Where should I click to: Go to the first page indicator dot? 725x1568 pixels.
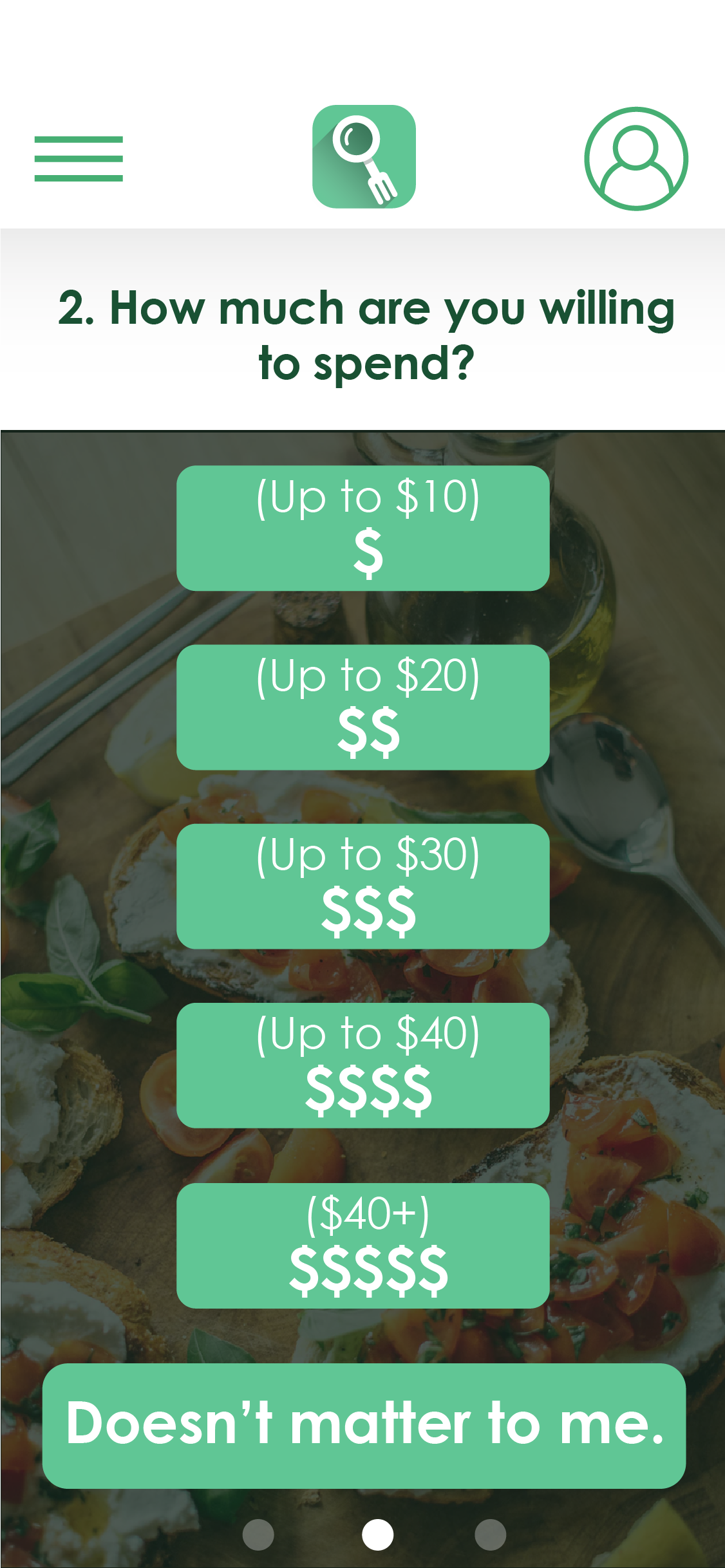click(258, 1535)
